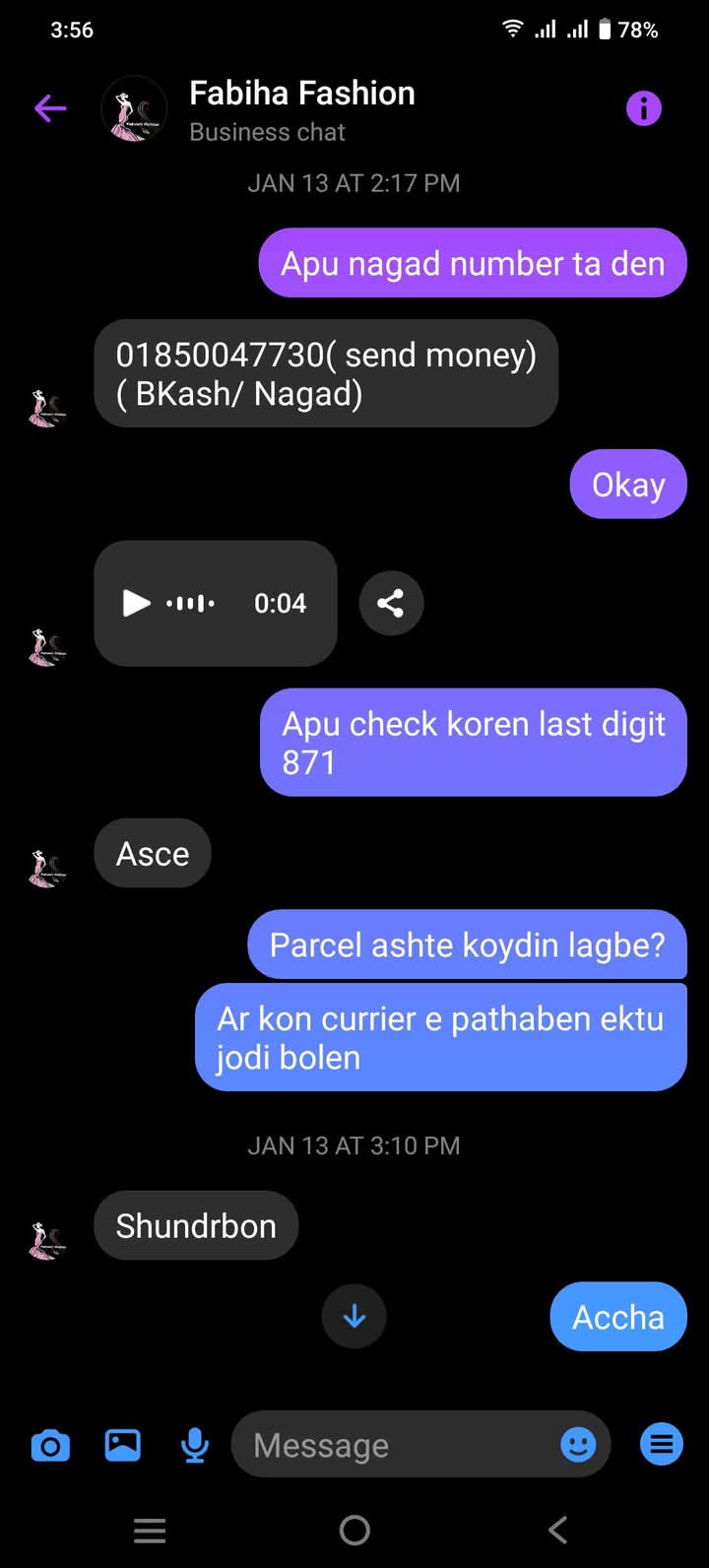Viewport: 709px width, 1568px height.
Task: Go back using the purple arrow
Action: [50, 108]
